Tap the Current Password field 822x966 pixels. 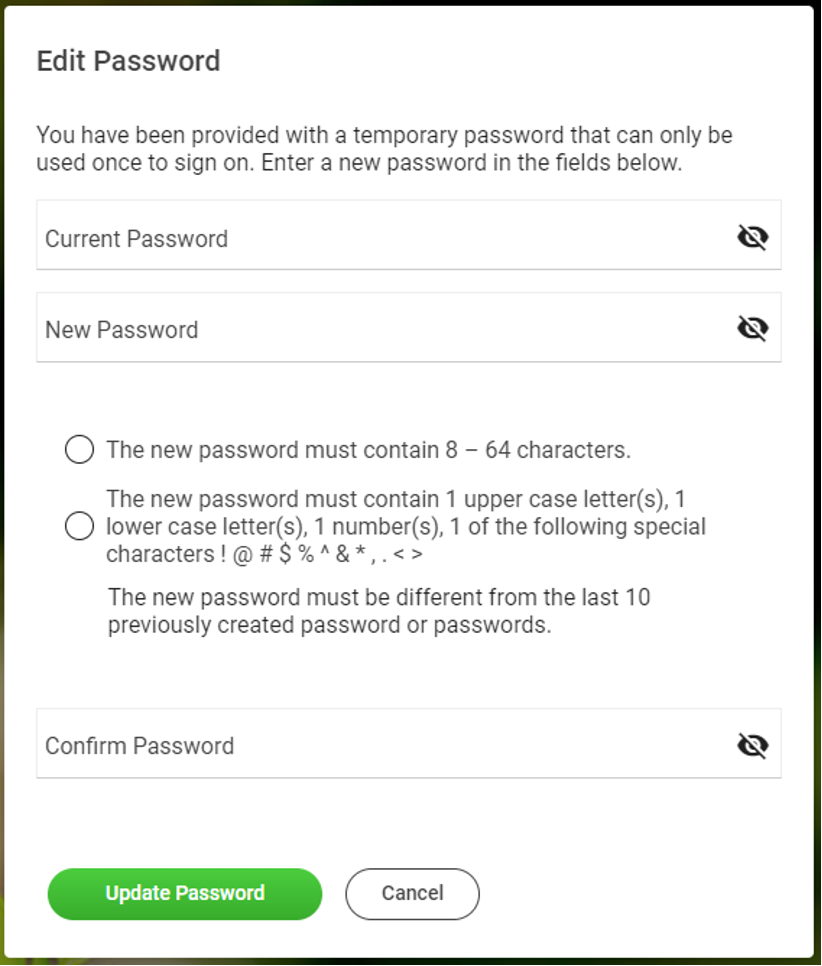coord(380,237)
